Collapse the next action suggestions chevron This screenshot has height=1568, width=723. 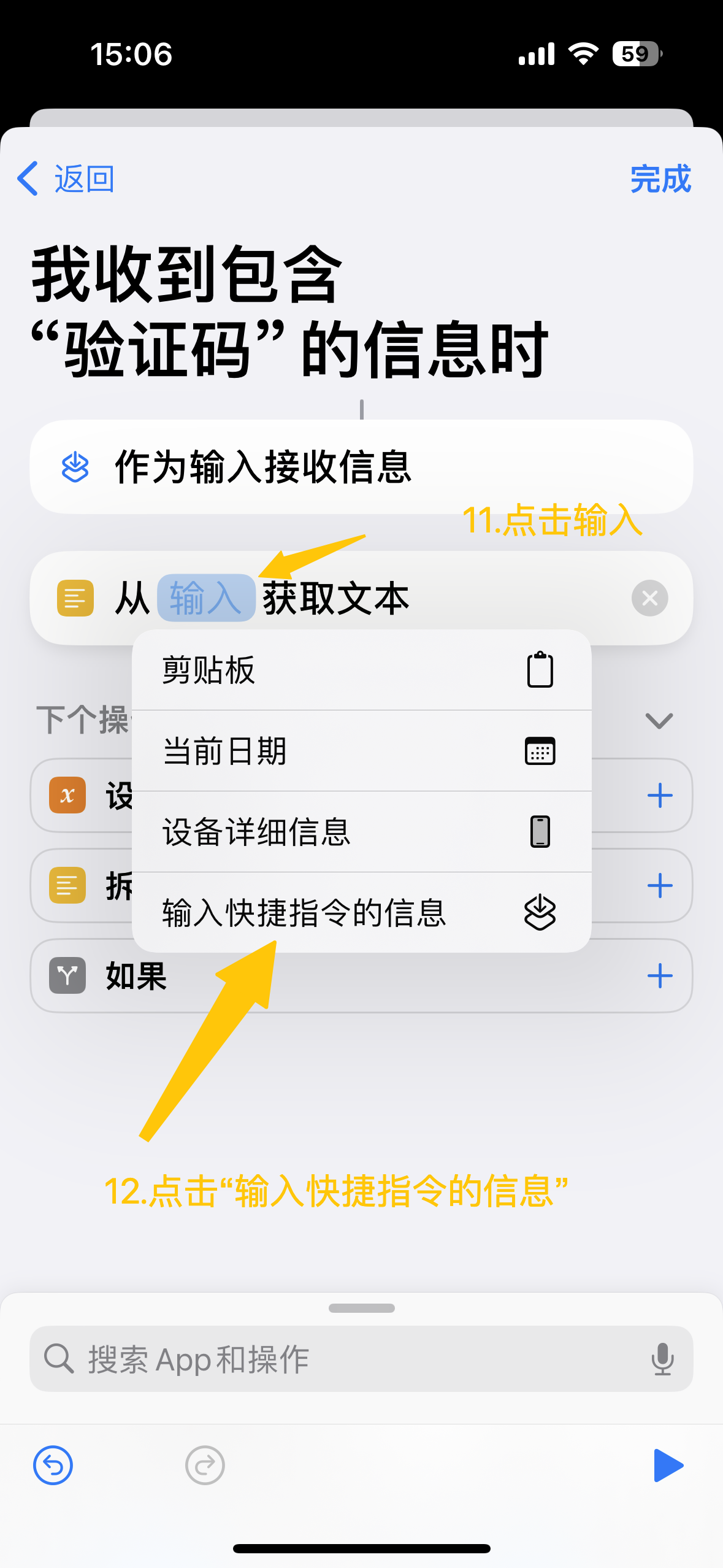pyautogui.click(x=659, y=720)
